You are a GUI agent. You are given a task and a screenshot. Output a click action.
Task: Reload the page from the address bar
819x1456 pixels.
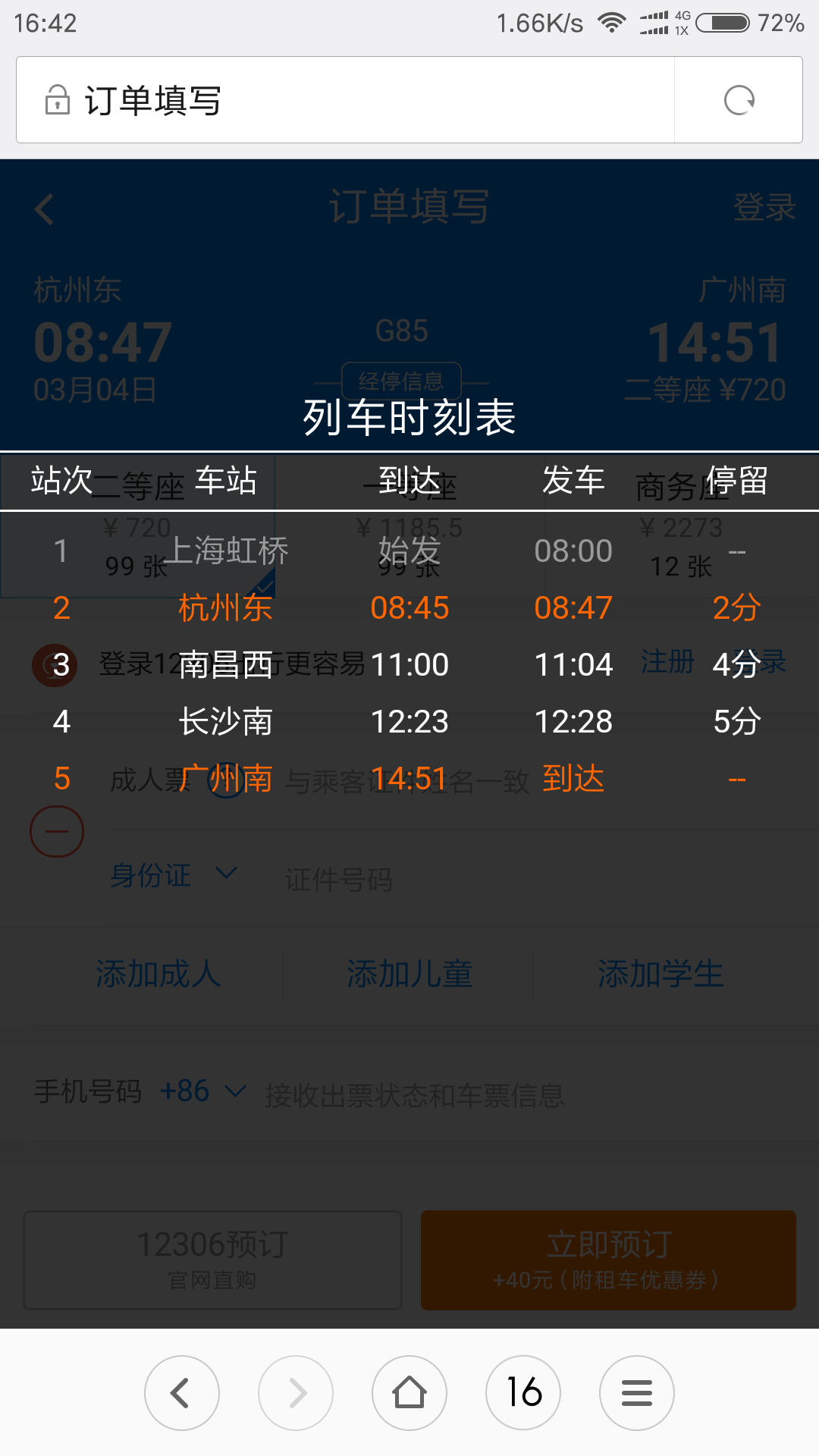739,100
